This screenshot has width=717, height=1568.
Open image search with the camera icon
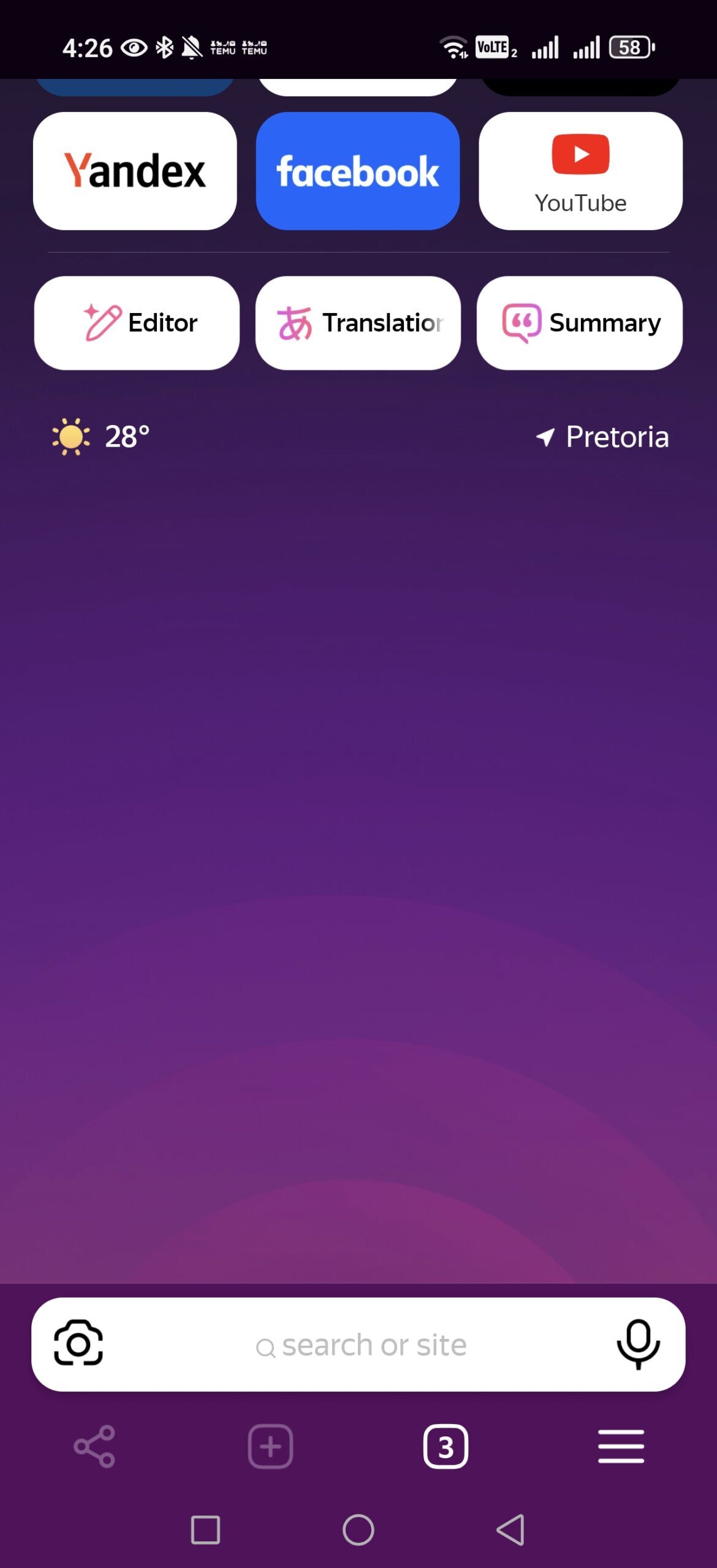78,1345
